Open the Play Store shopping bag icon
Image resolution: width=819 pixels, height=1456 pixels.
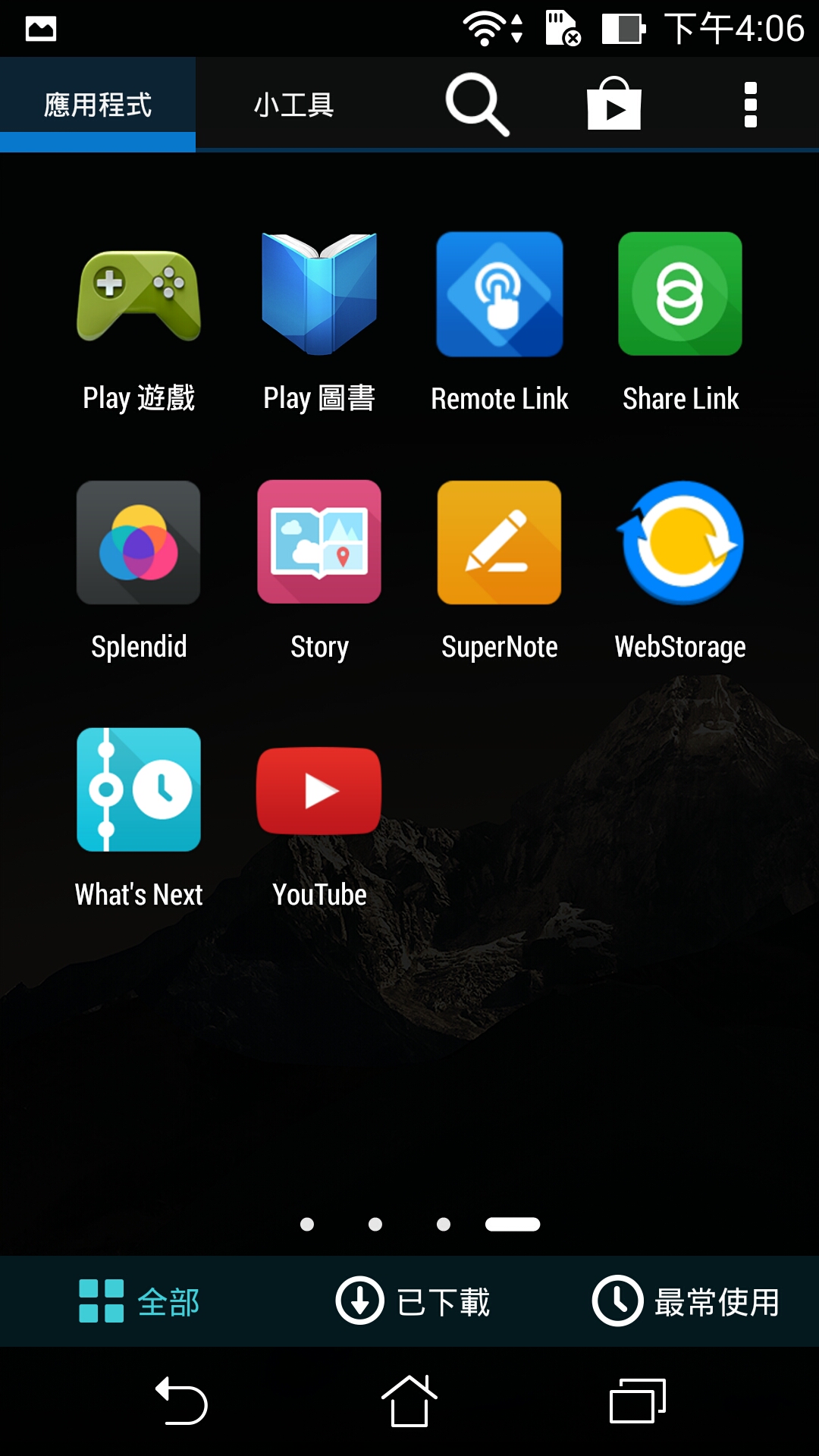tap(614, 104)
